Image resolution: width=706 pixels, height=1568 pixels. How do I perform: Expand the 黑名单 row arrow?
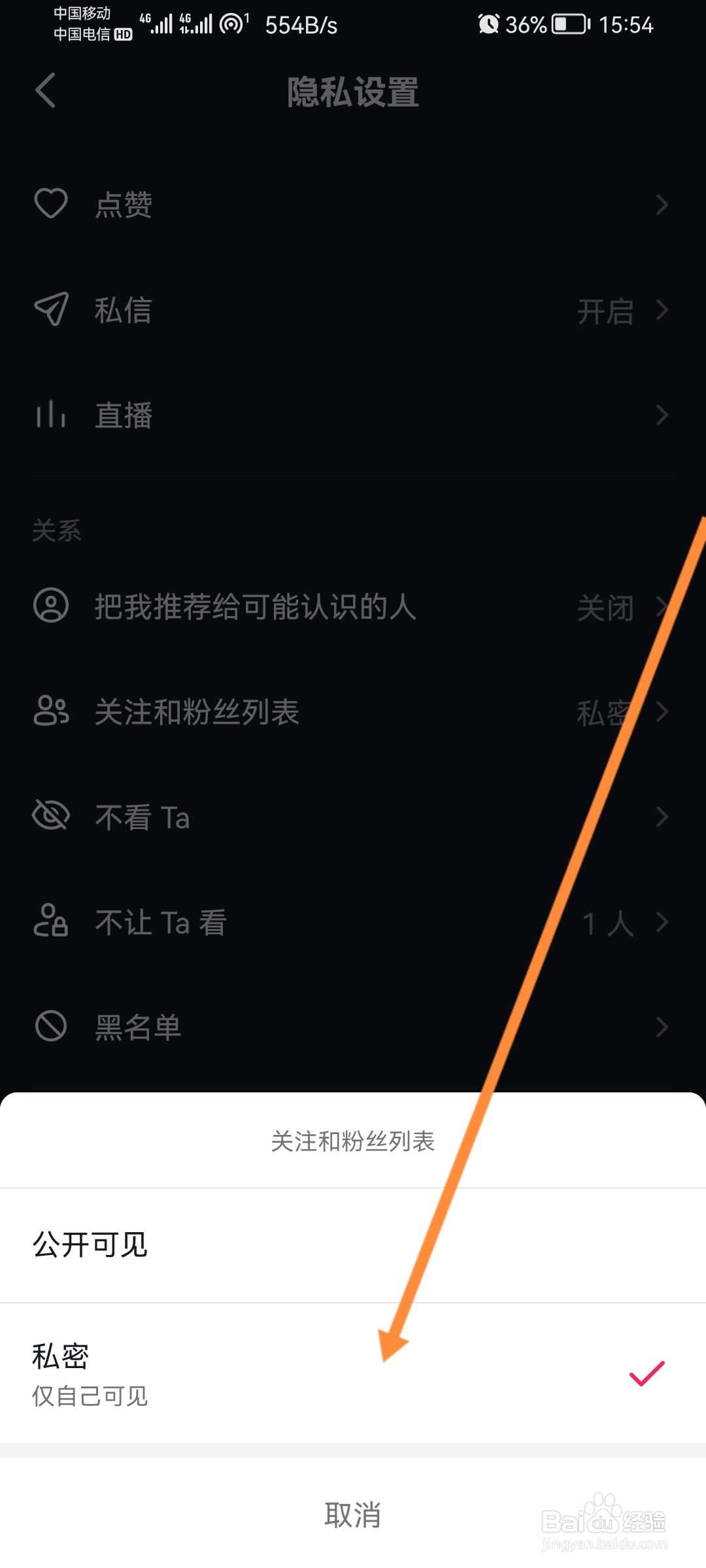tap(662, 1026)
